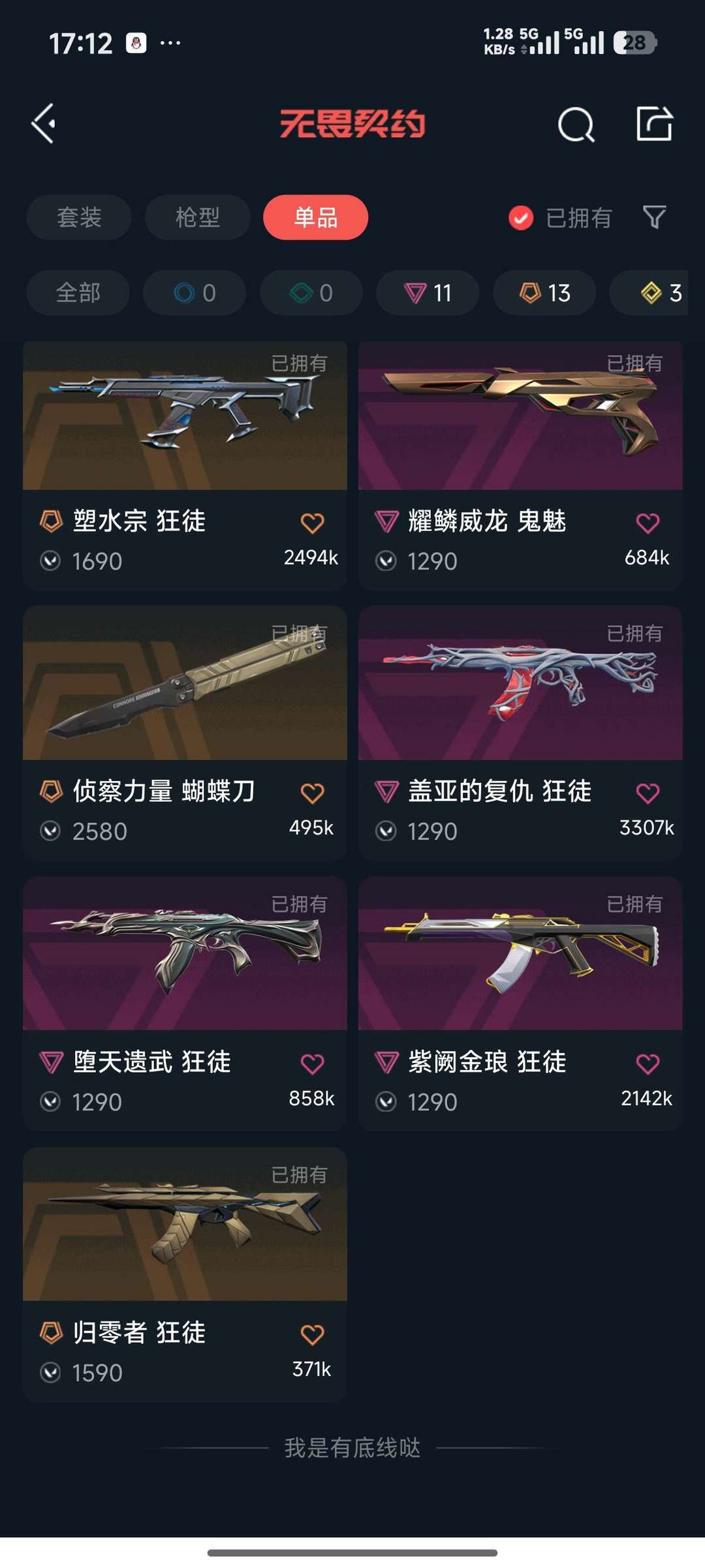
Task: Switch to the 套装 tab
Action: tap(79, 217)
